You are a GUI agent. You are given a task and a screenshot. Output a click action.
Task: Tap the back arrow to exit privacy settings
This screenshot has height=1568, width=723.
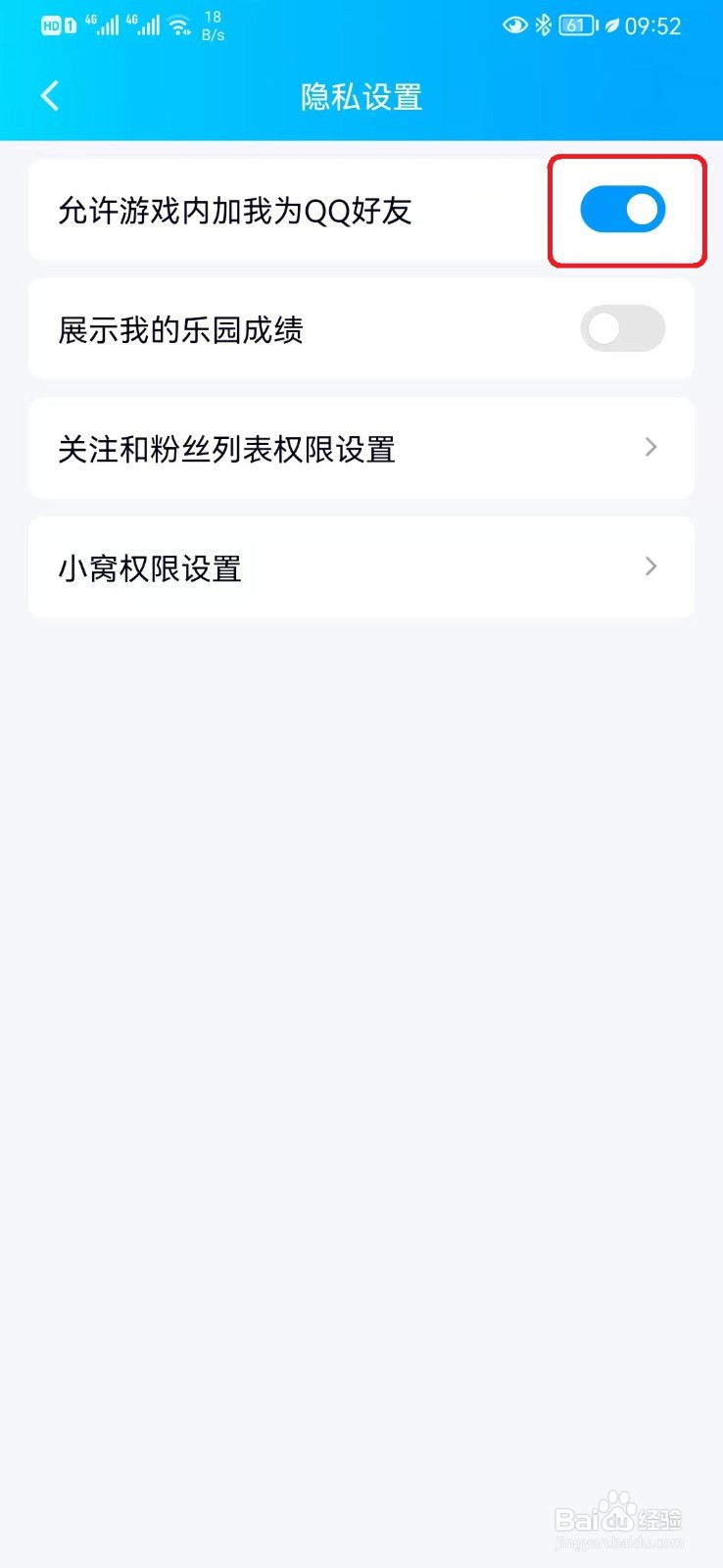[x=49, y=95]
